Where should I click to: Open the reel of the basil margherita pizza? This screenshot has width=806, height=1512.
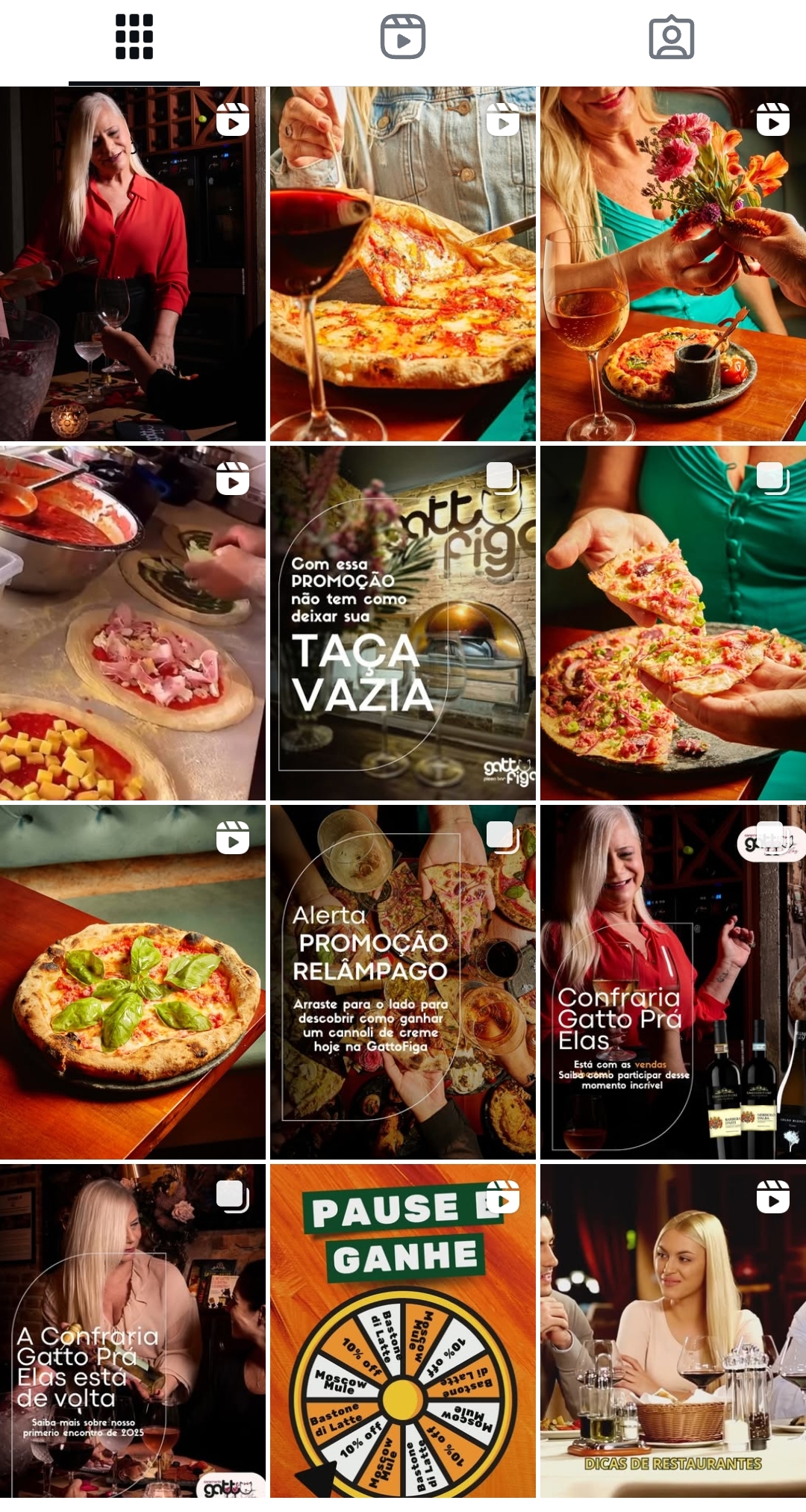tap(133, 982)
